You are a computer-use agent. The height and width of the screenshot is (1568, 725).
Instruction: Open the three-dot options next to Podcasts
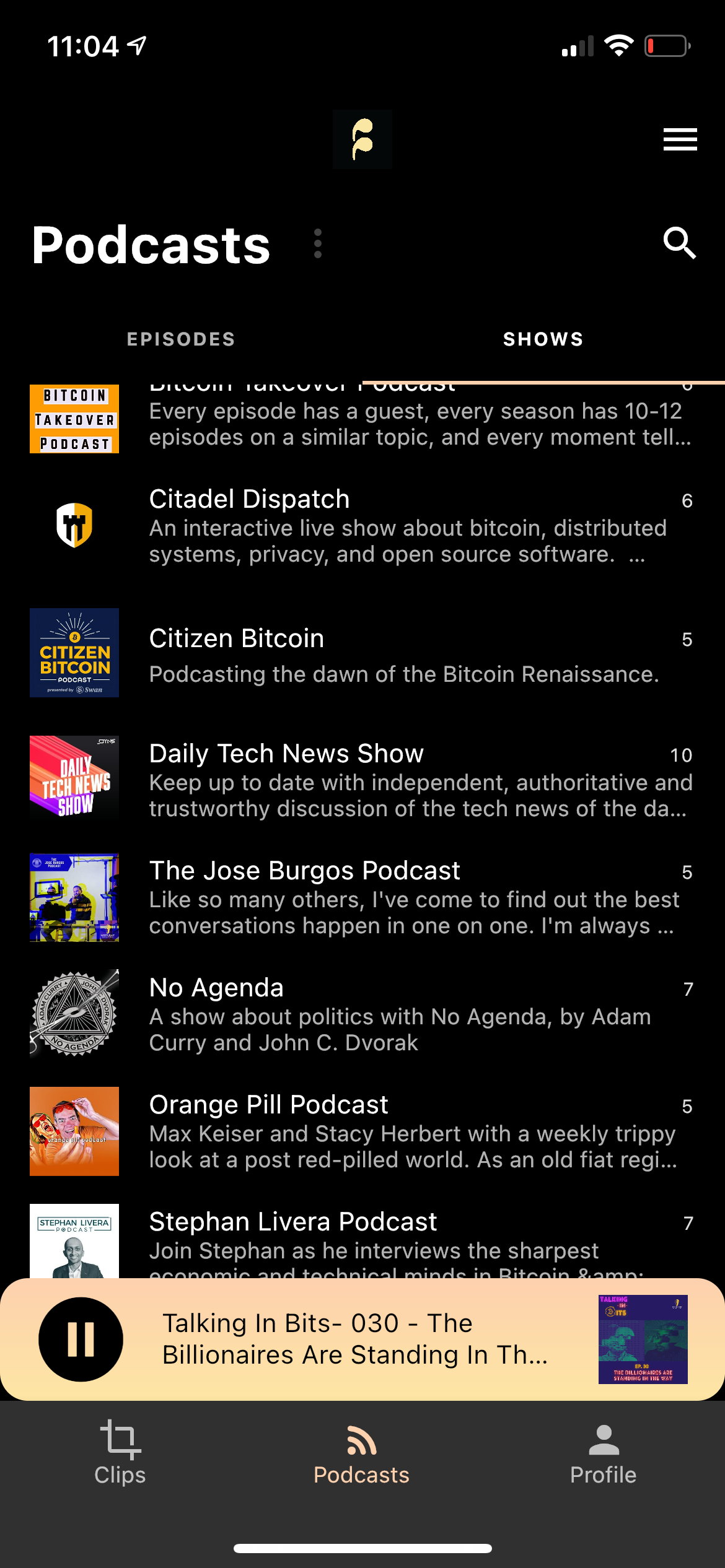[x=318, y=243]
